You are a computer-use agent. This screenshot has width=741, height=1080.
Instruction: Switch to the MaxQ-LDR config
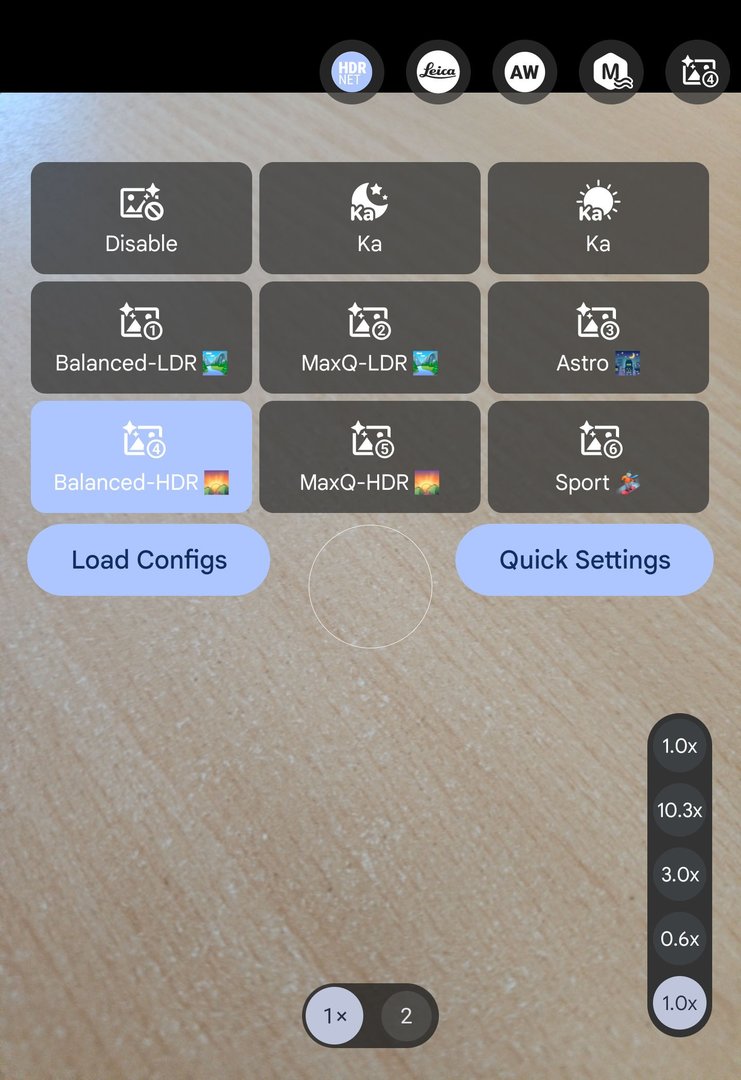[x=370, y=337]
